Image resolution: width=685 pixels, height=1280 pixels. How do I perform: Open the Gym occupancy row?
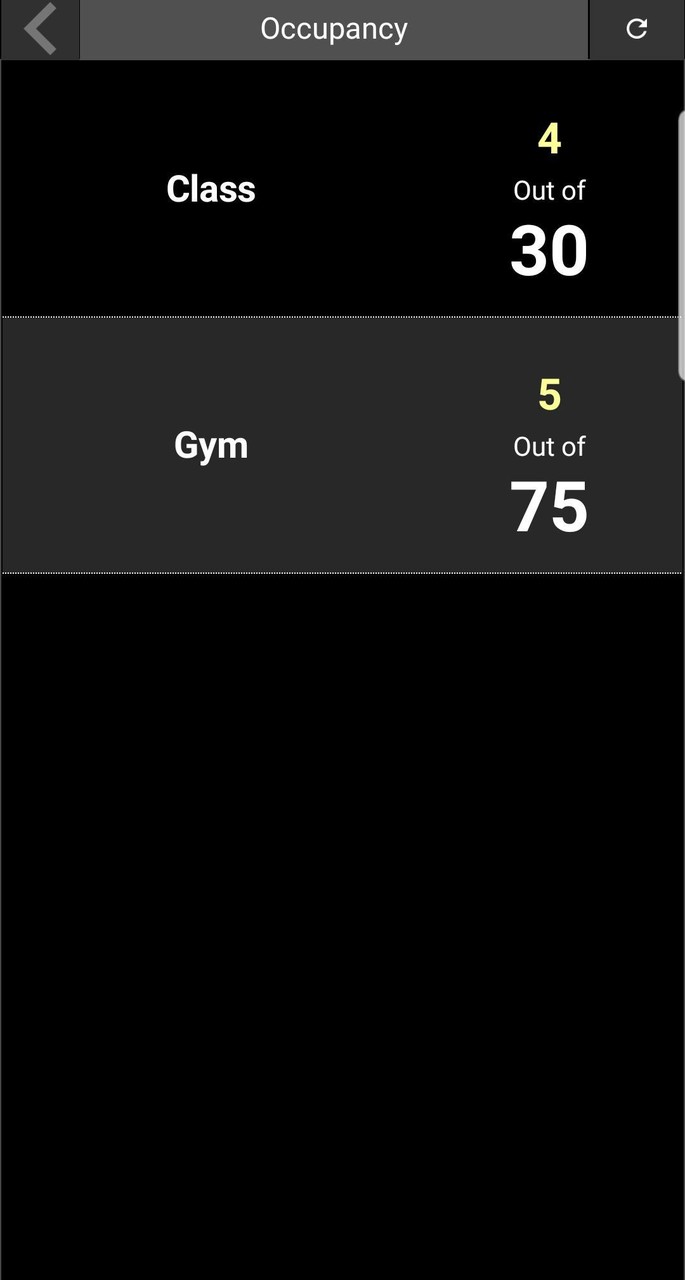pos(342,446)
